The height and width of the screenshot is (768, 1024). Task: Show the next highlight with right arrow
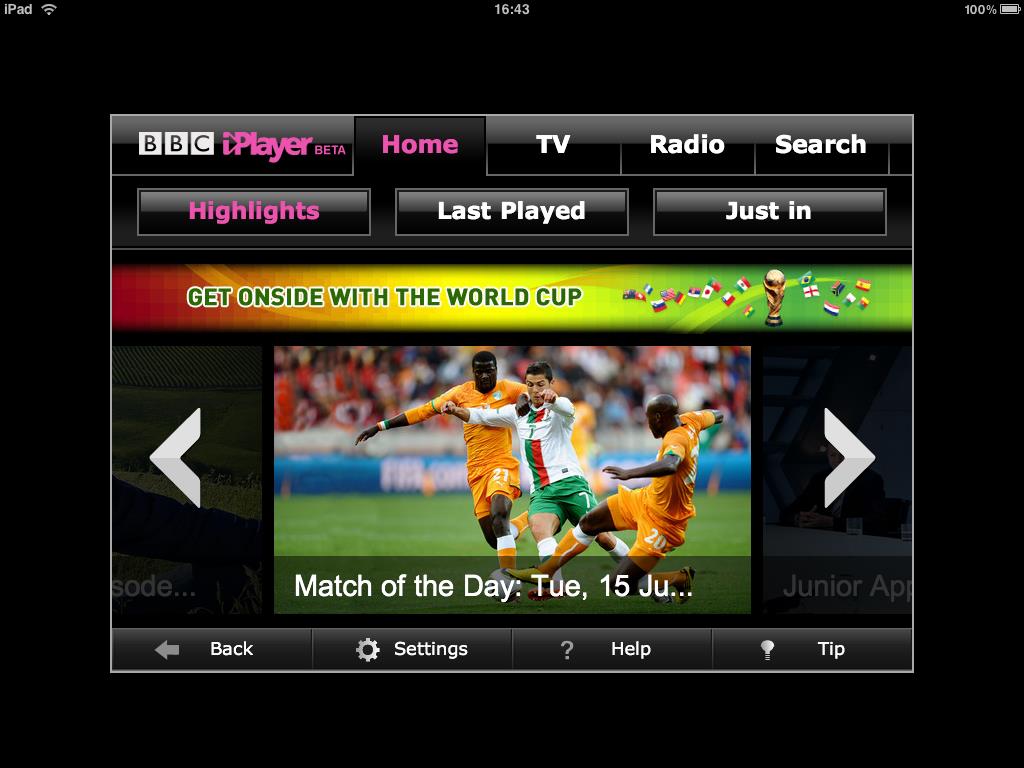point(848,457)
